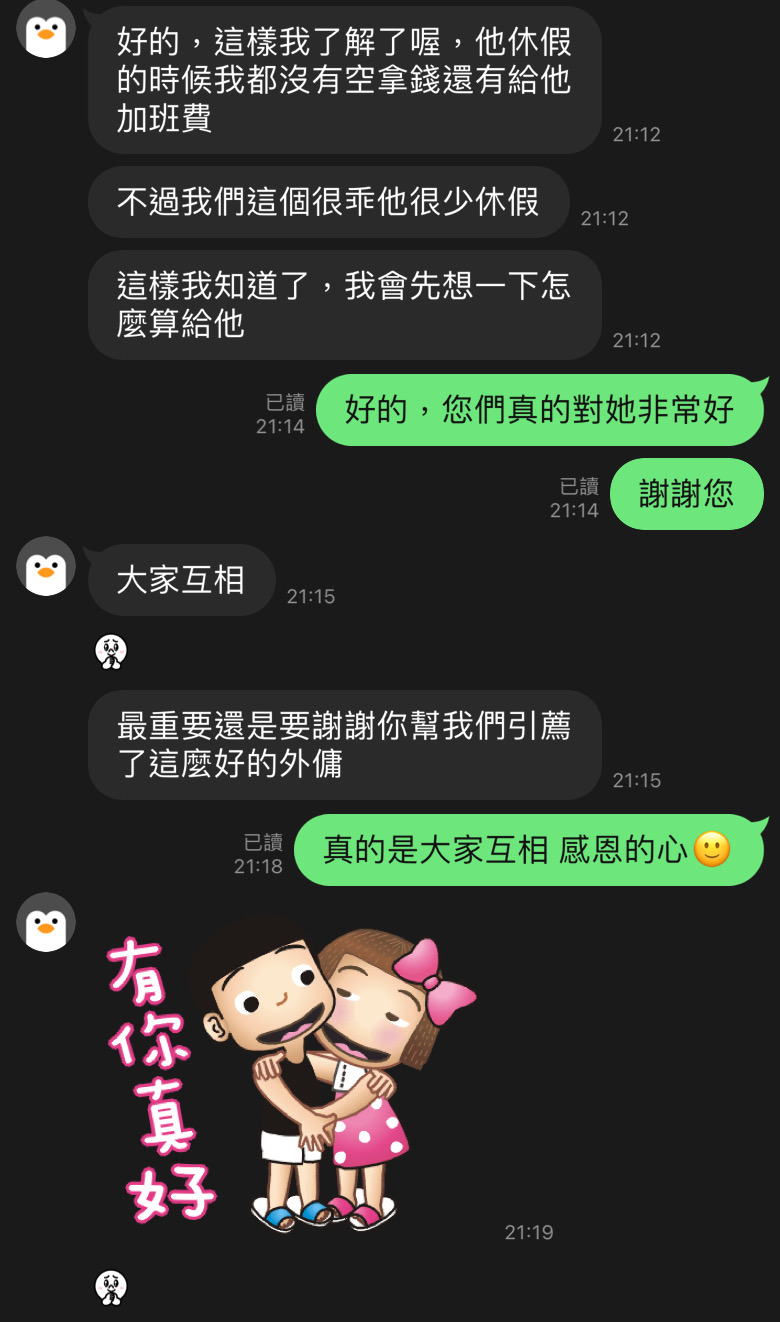Open the penguin avatar beside the 有你真好 sticker

point(46,922)
